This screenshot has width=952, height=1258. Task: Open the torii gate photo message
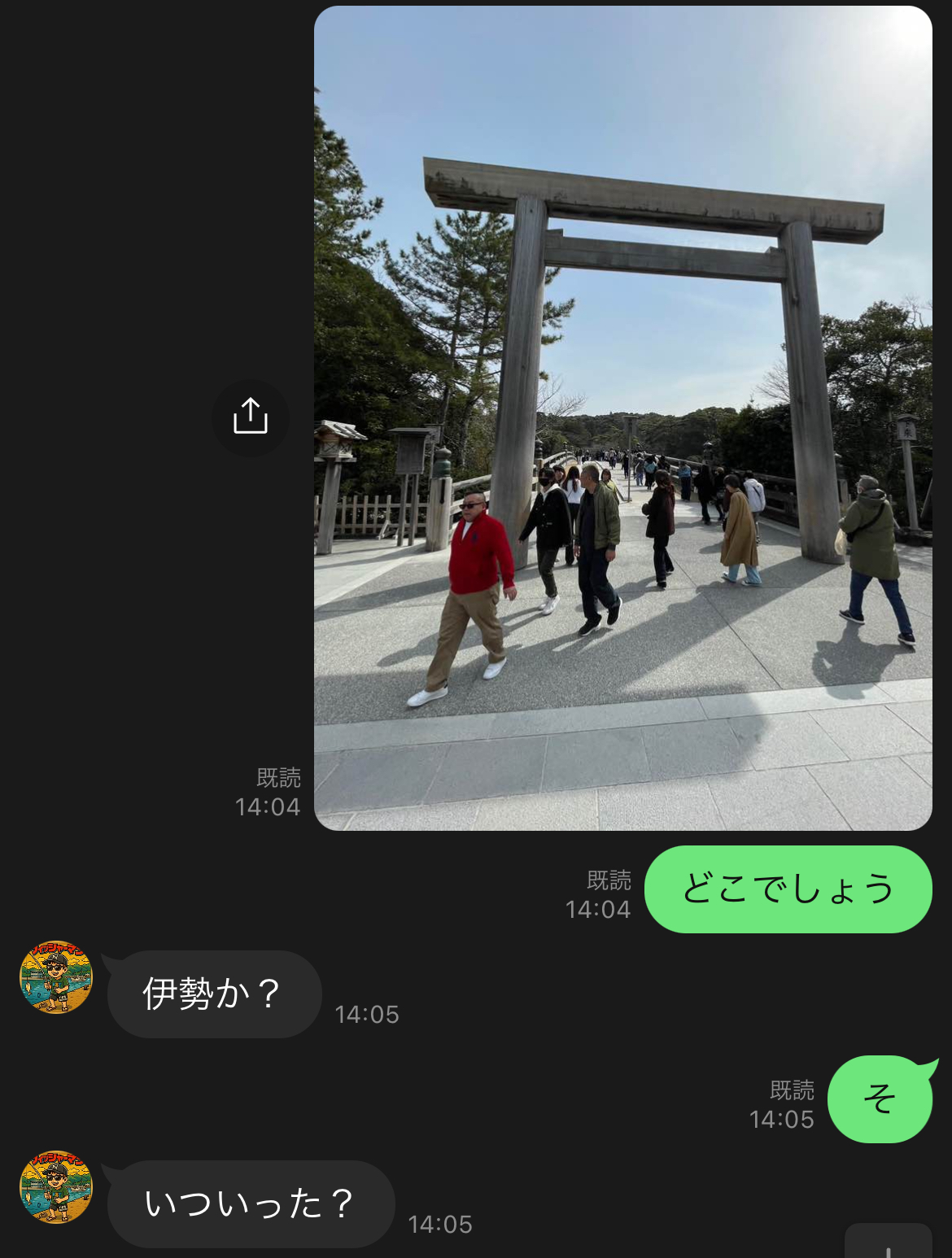pyautogui.click(x=622, y=417)
